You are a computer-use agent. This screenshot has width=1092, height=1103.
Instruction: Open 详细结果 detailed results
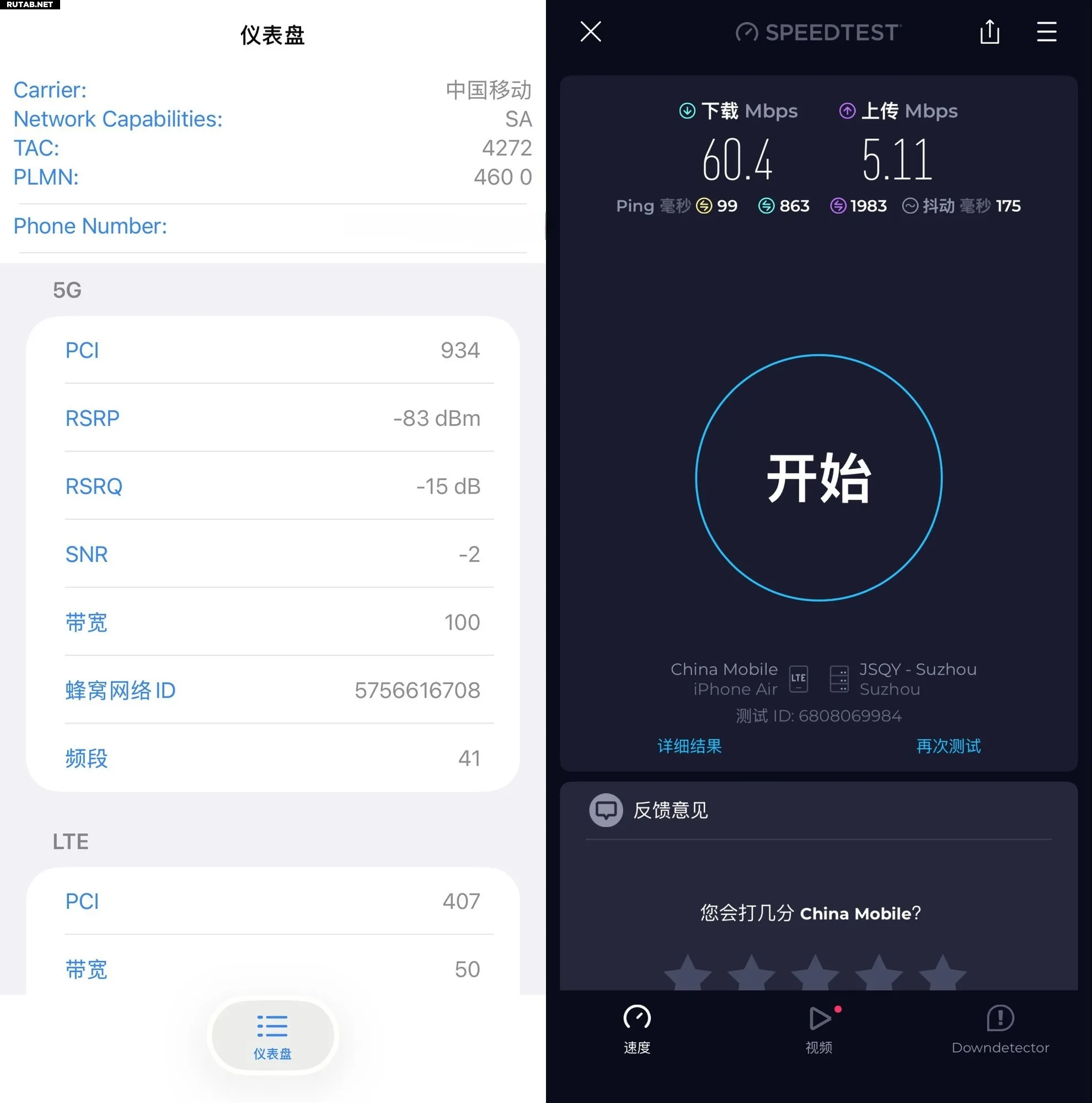pos(689,746)
